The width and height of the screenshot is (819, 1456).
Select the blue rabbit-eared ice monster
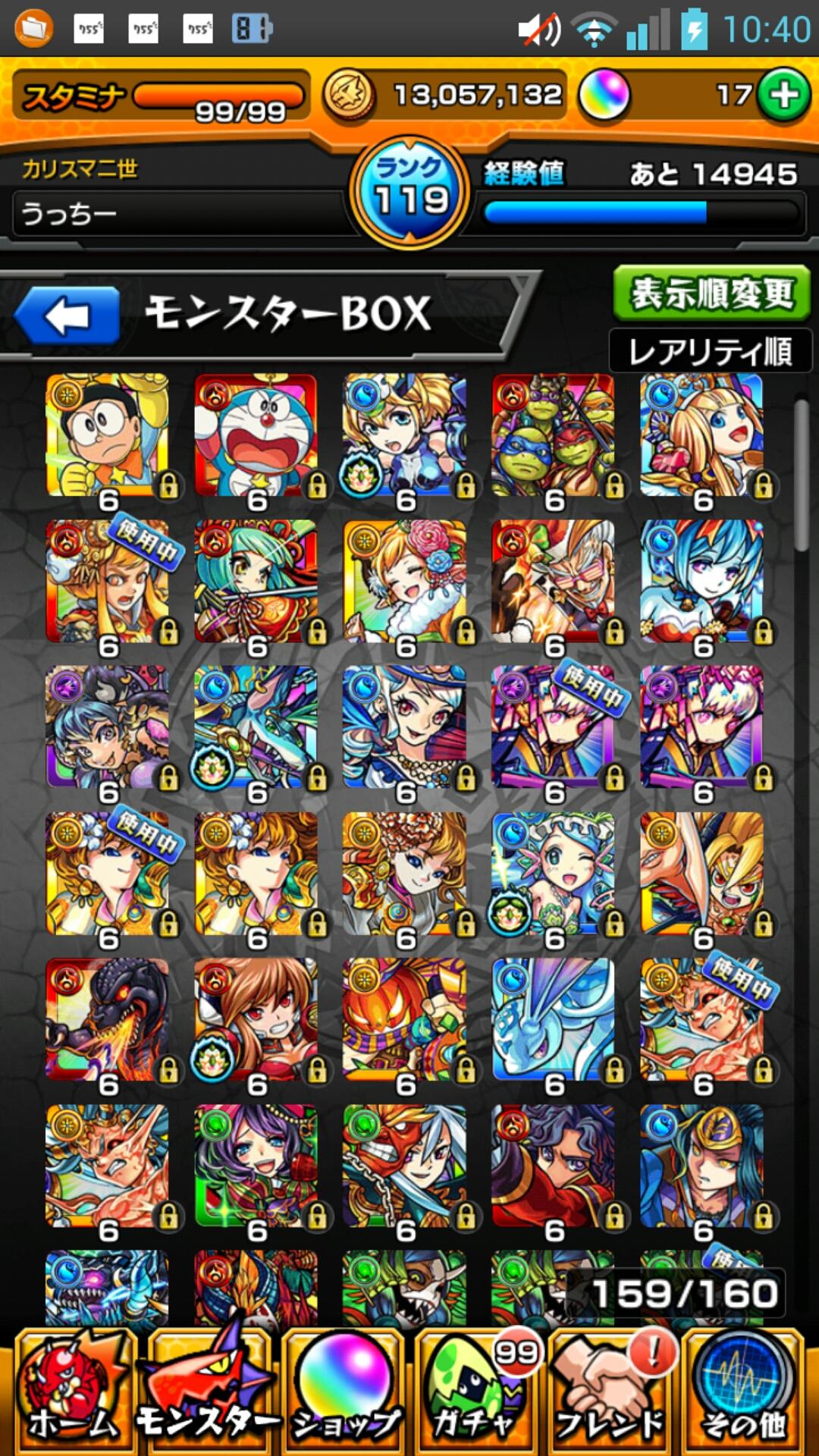click(x=554, y=1020)
